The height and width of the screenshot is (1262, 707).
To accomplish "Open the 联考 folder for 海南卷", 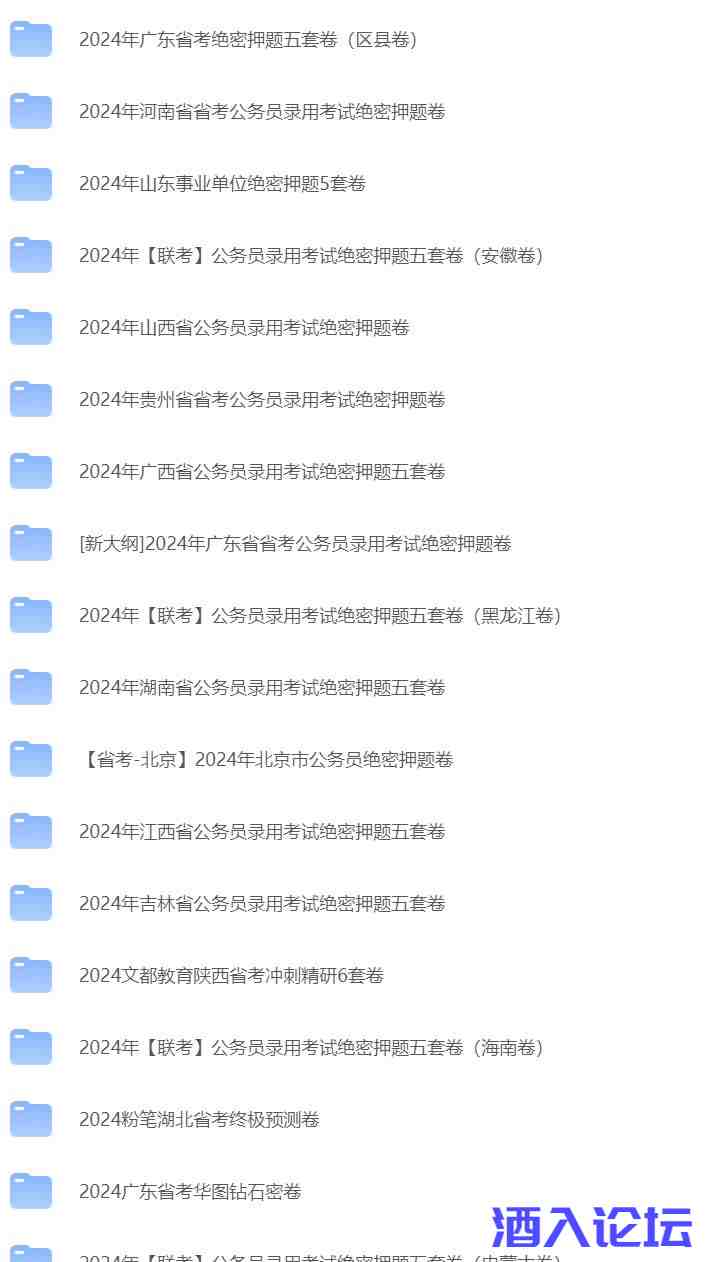I will [x=310, y=1048].
